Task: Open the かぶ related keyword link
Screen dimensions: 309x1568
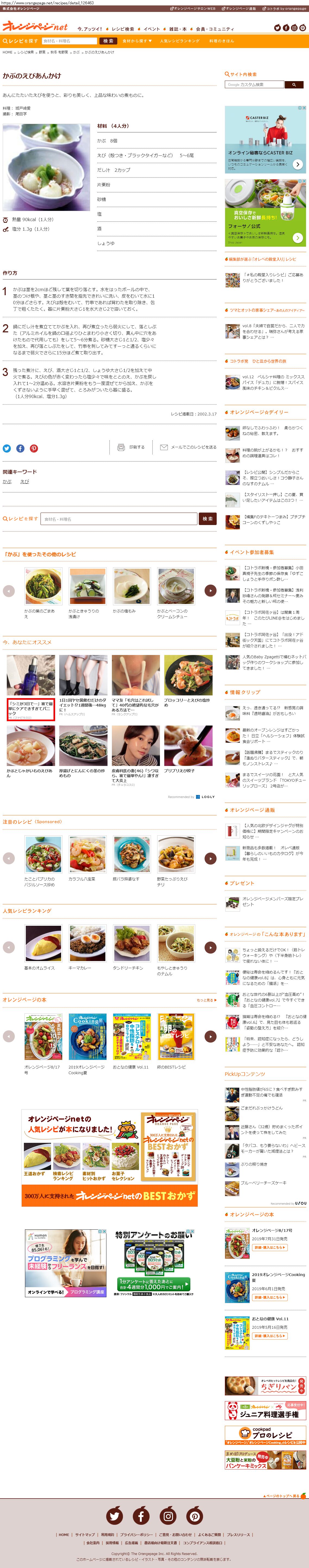Action: click(x=7, y=482)
